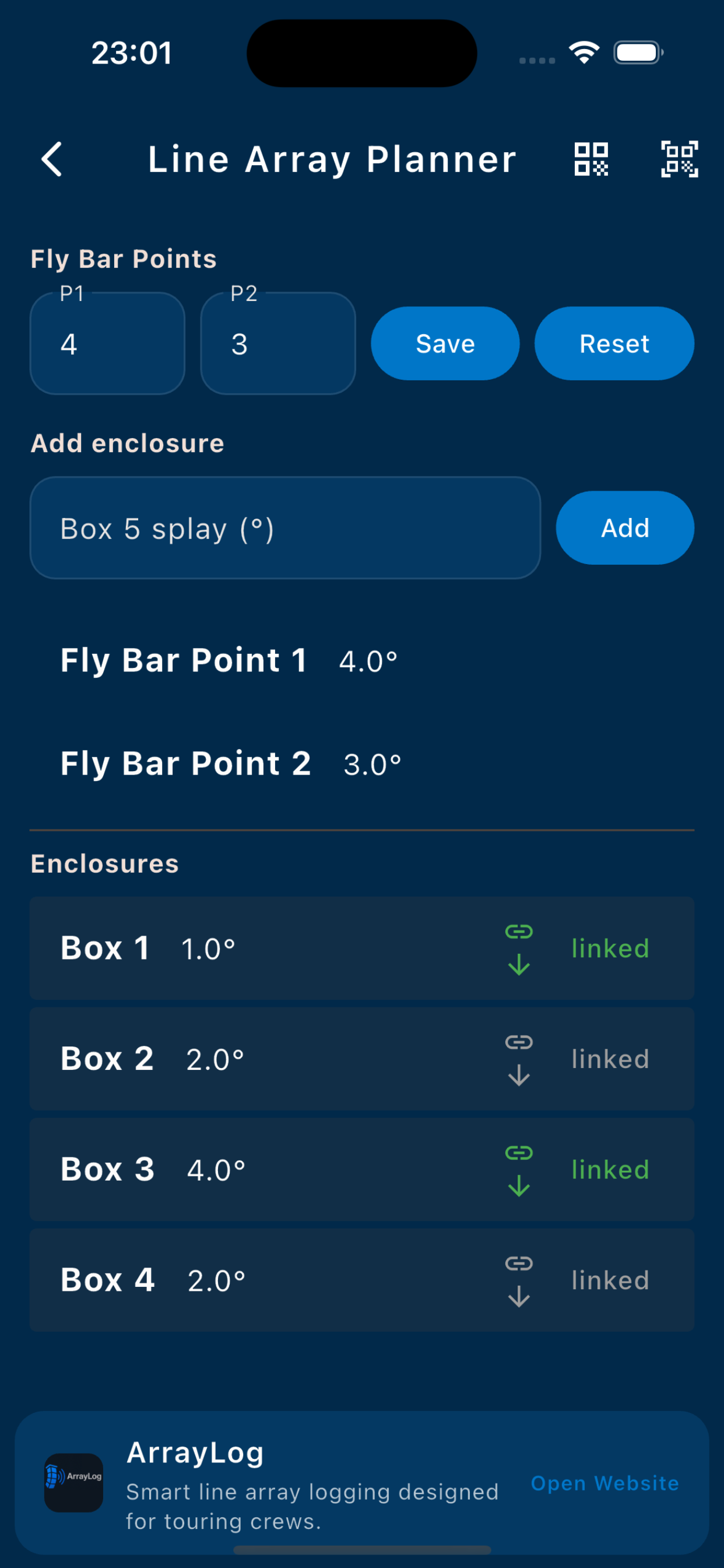Select the P1 fly bar point field
Image resolution: width=724 pixels, height=1568 pixels.
tap(107, 344)
